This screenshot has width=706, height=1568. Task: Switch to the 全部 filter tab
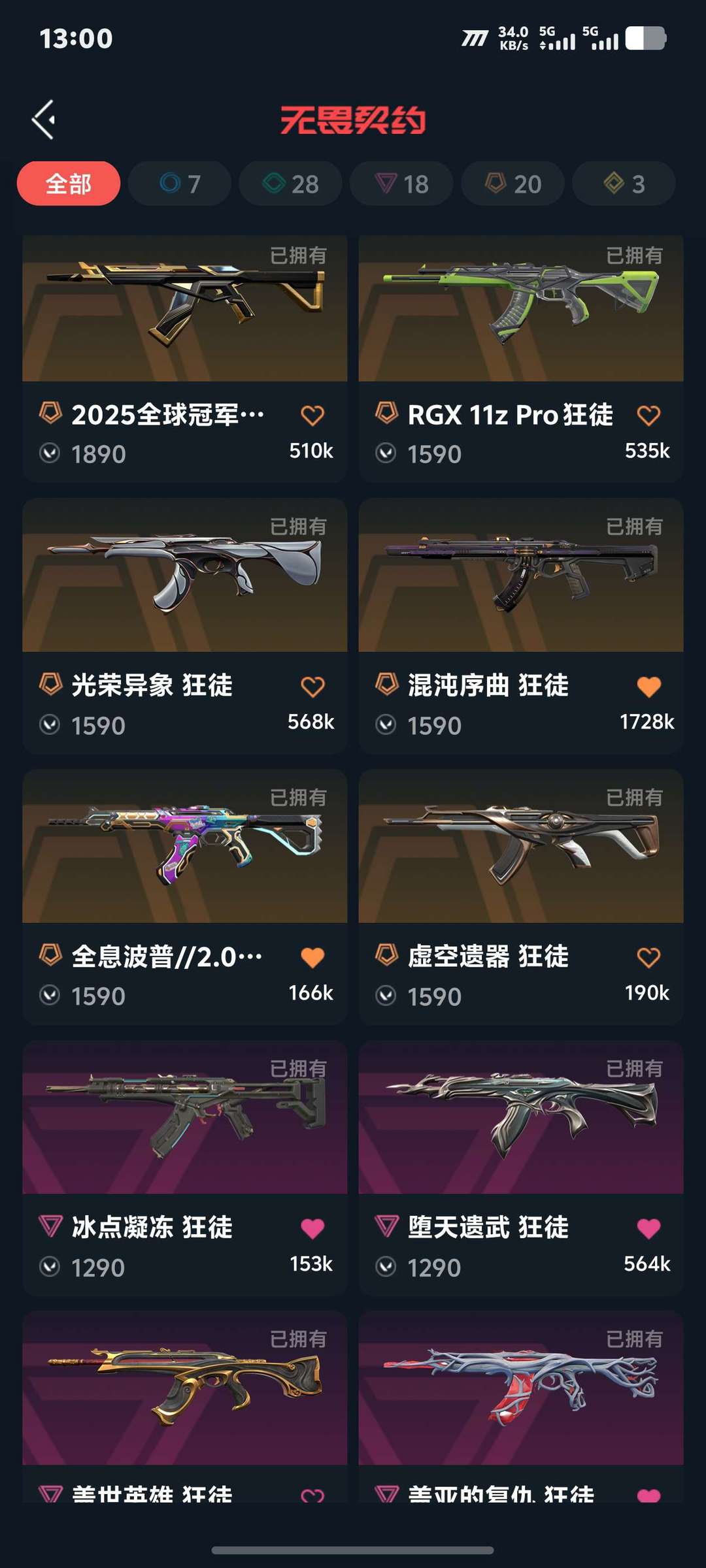coord(67,184)
